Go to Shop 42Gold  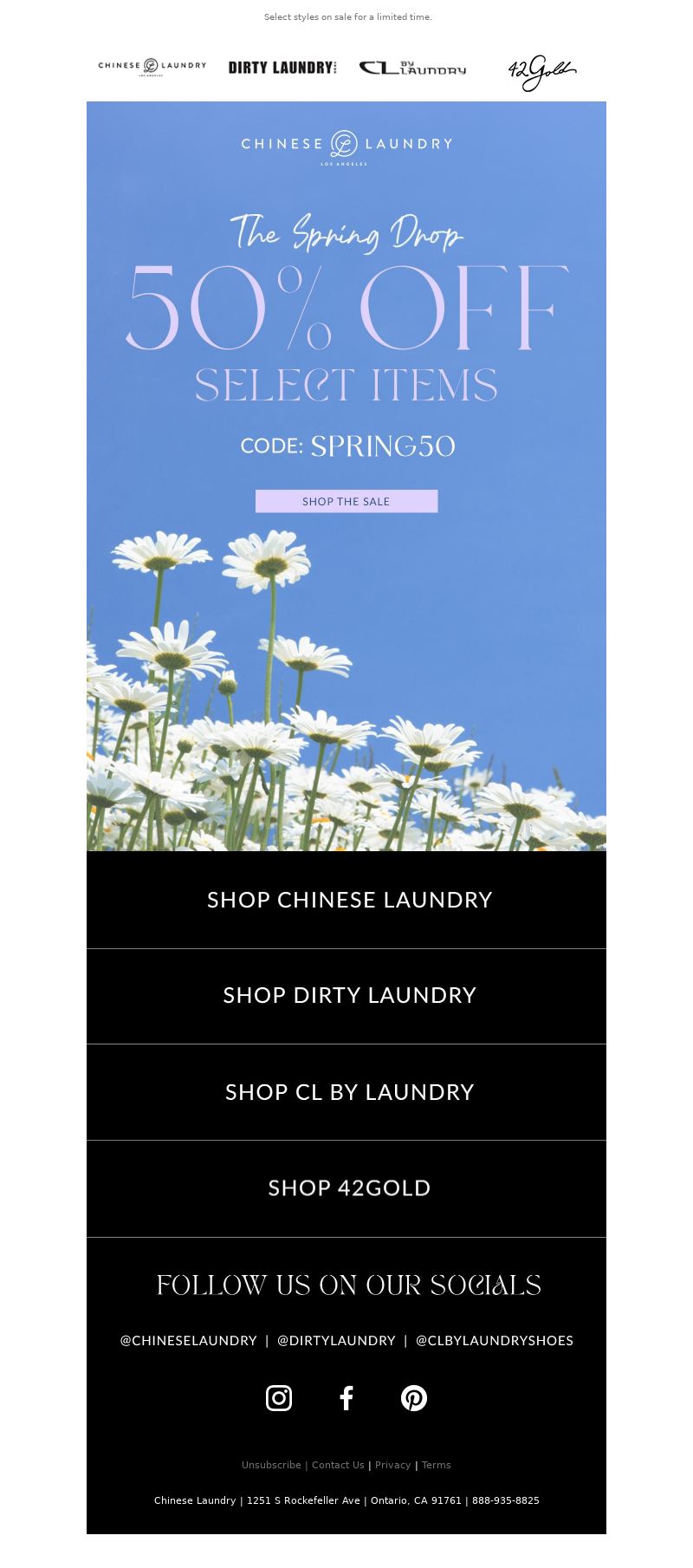click(349, 1187)
